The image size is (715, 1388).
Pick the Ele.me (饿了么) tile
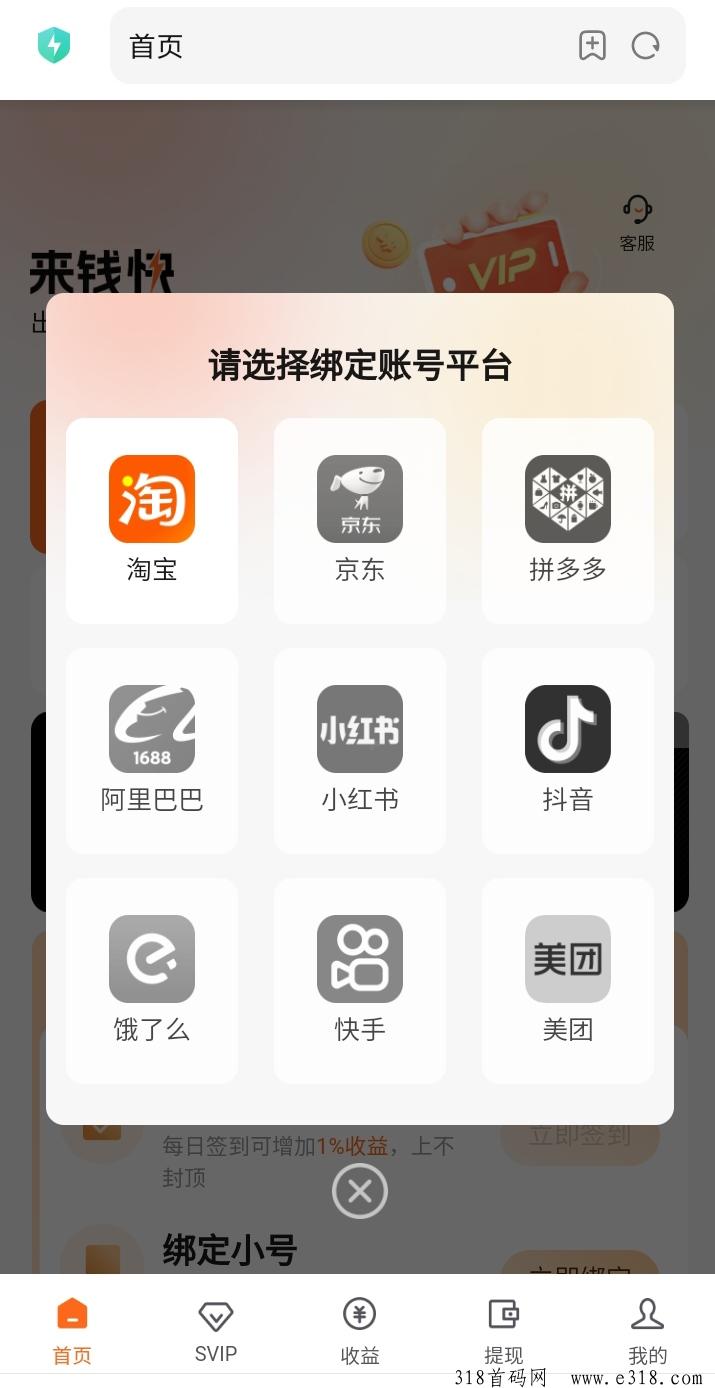click(152, 980)
